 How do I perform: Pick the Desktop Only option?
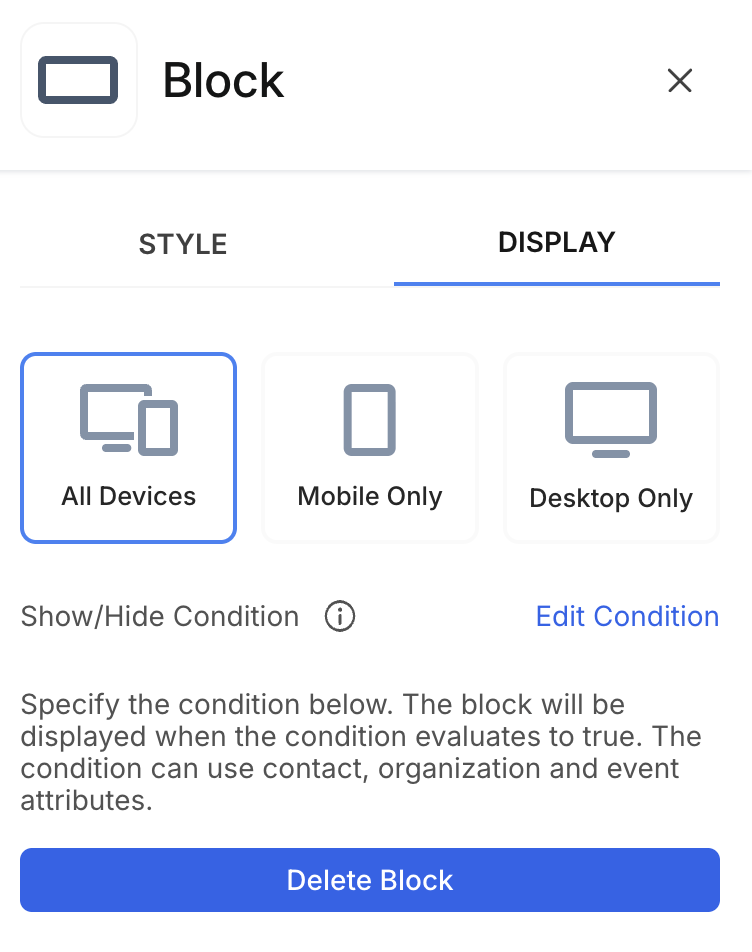611,448
